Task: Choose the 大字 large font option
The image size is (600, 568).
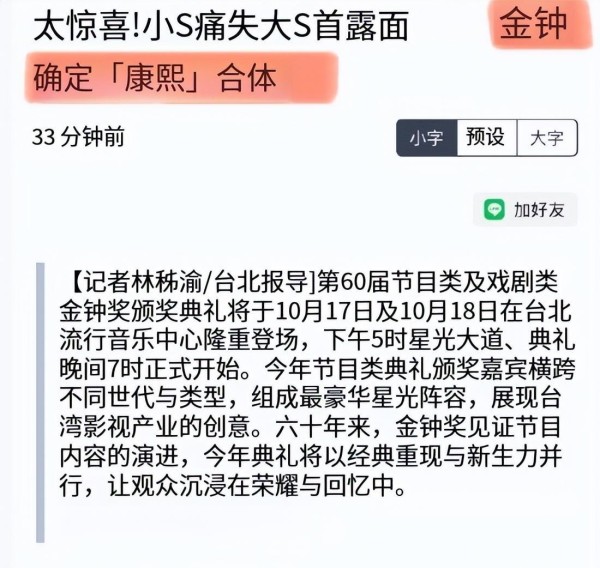Action: (546, 138)
